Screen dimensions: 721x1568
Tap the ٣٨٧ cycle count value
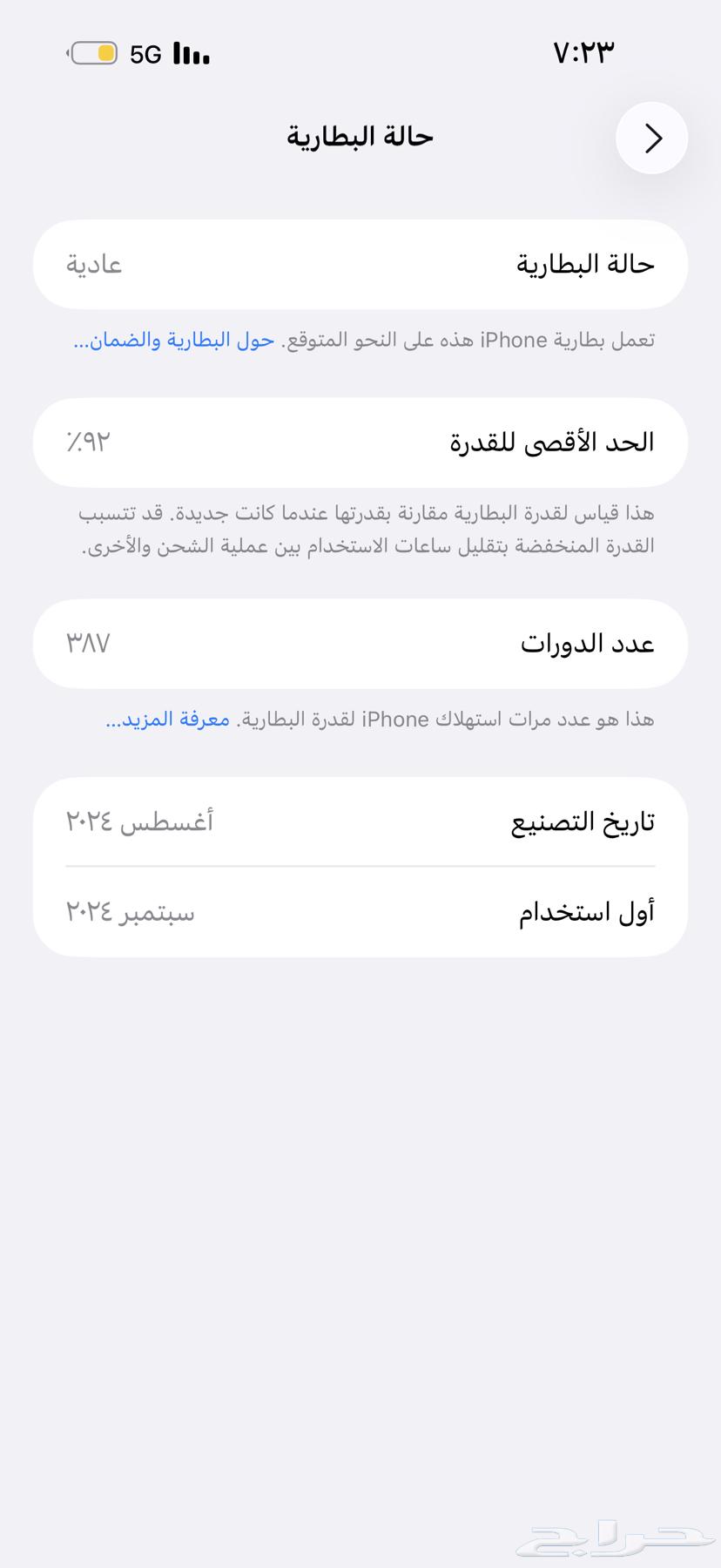click(90, 644)
